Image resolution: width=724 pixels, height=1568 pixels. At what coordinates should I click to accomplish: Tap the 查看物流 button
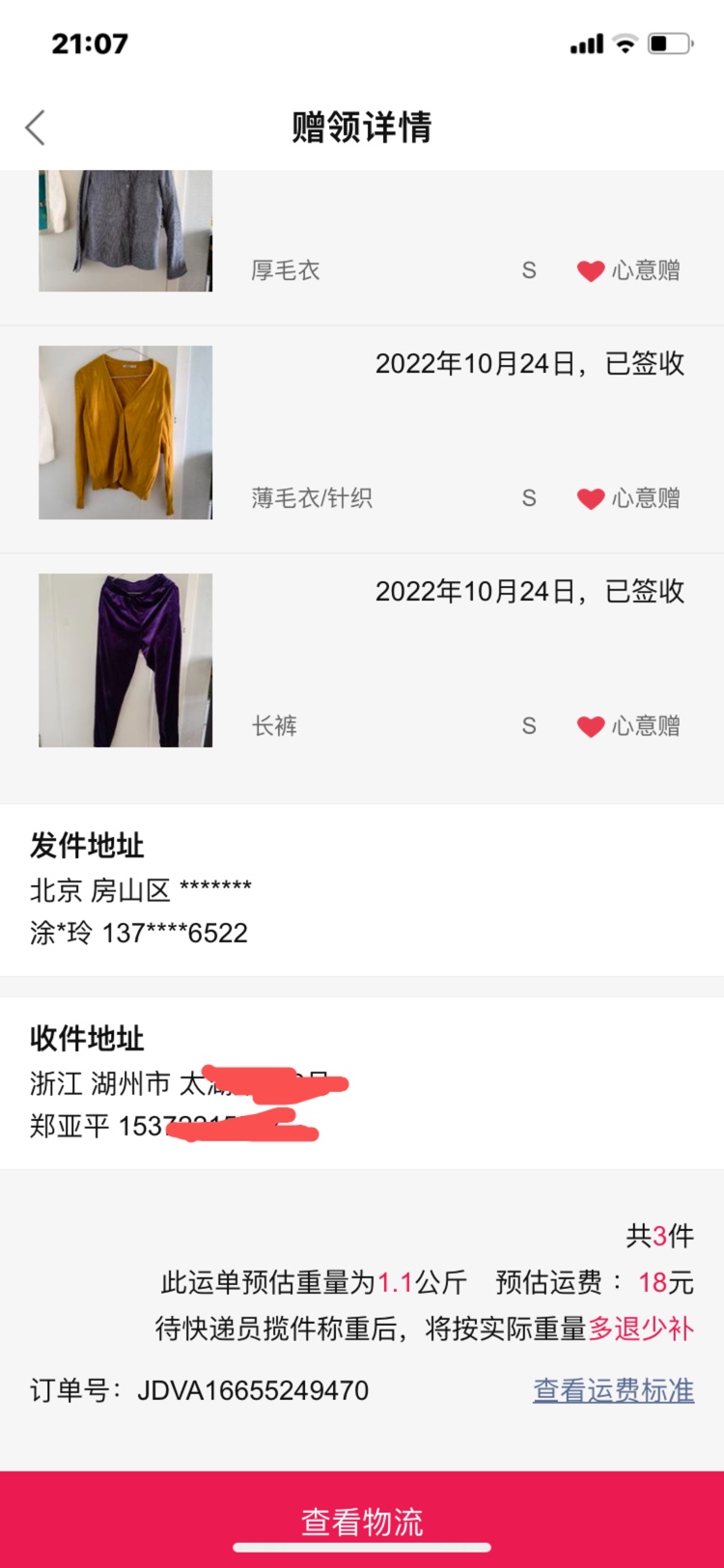pos(362,1521)
